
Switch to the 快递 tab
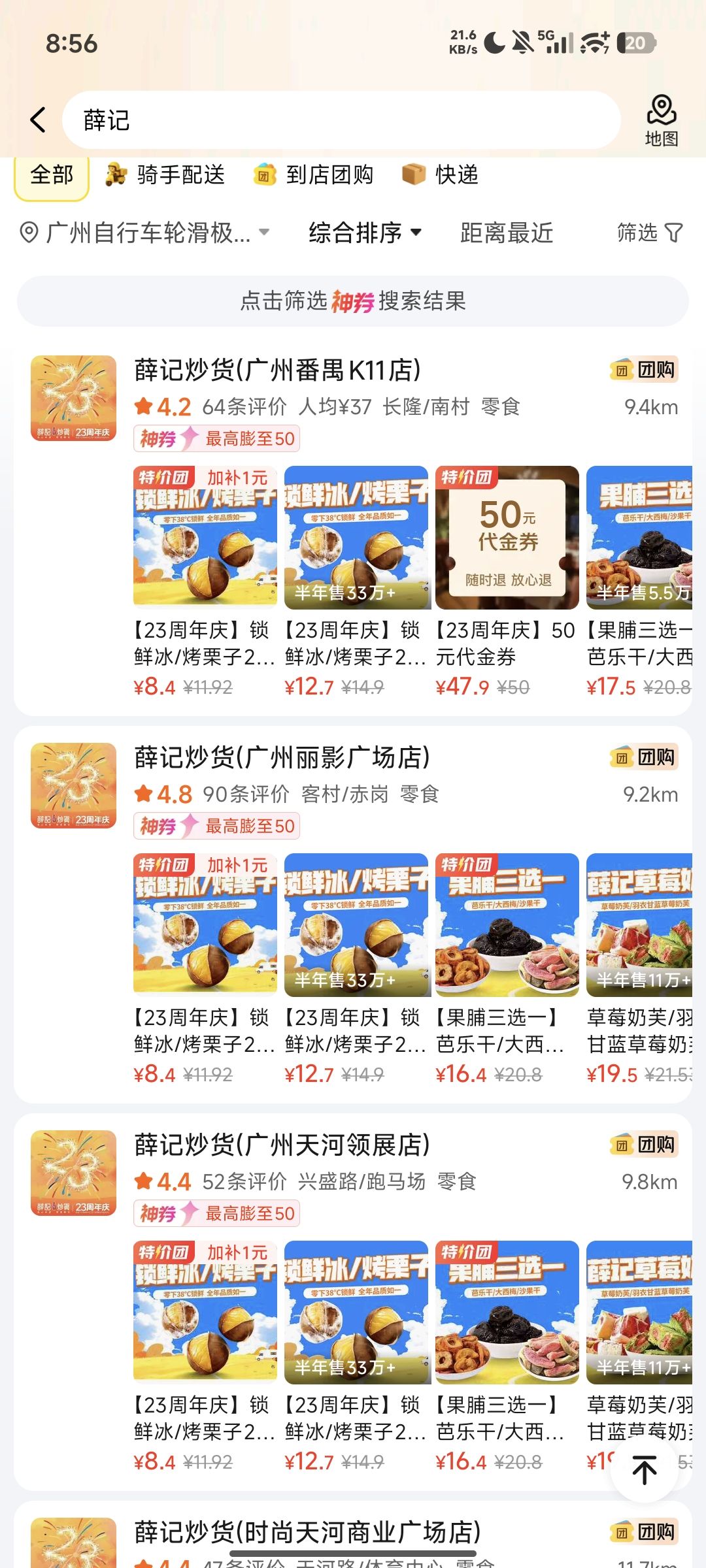point(441,175)
